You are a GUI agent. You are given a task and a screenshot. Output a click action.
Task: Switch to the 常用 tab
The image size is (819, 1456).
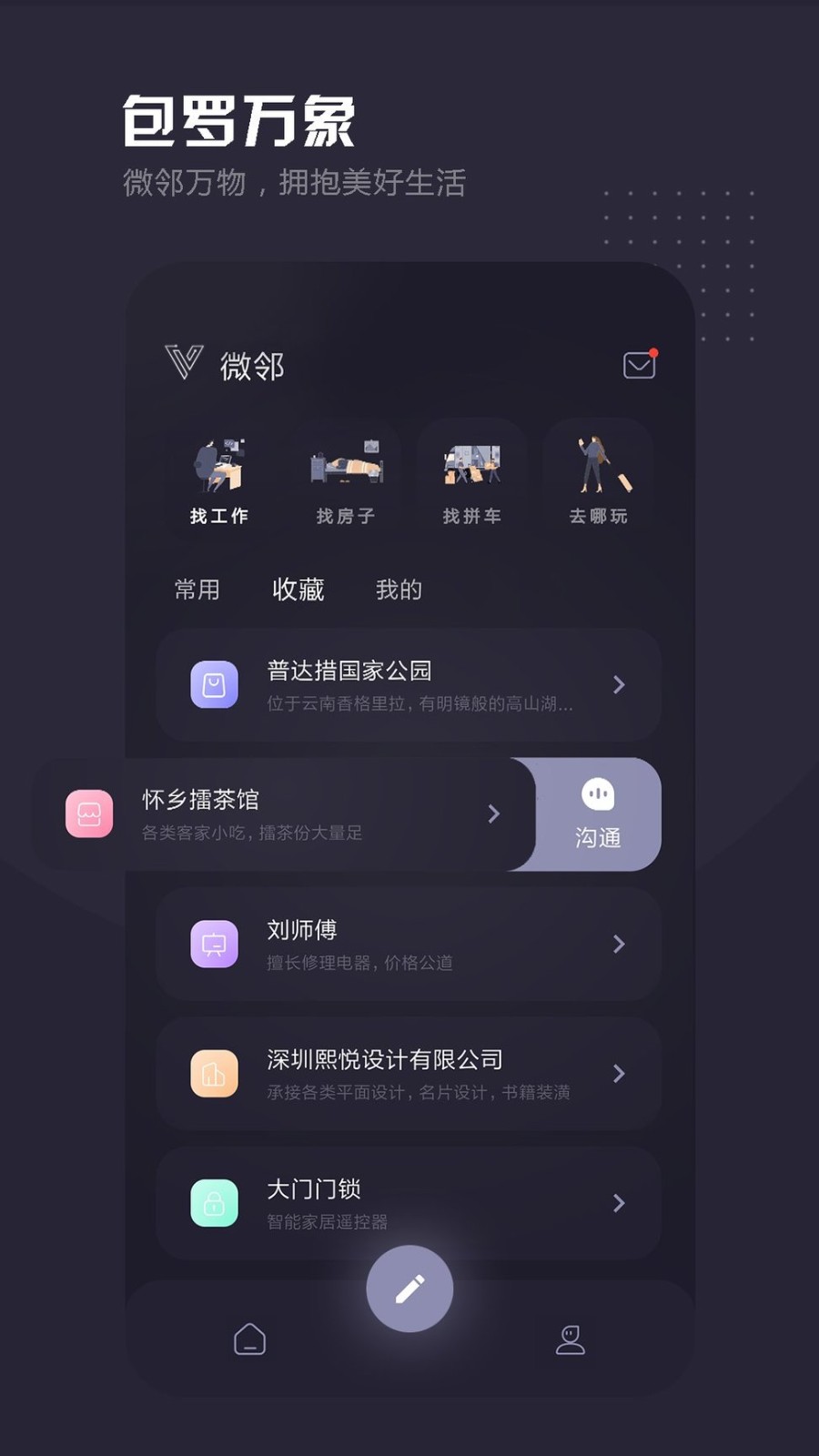click(198, 590)
